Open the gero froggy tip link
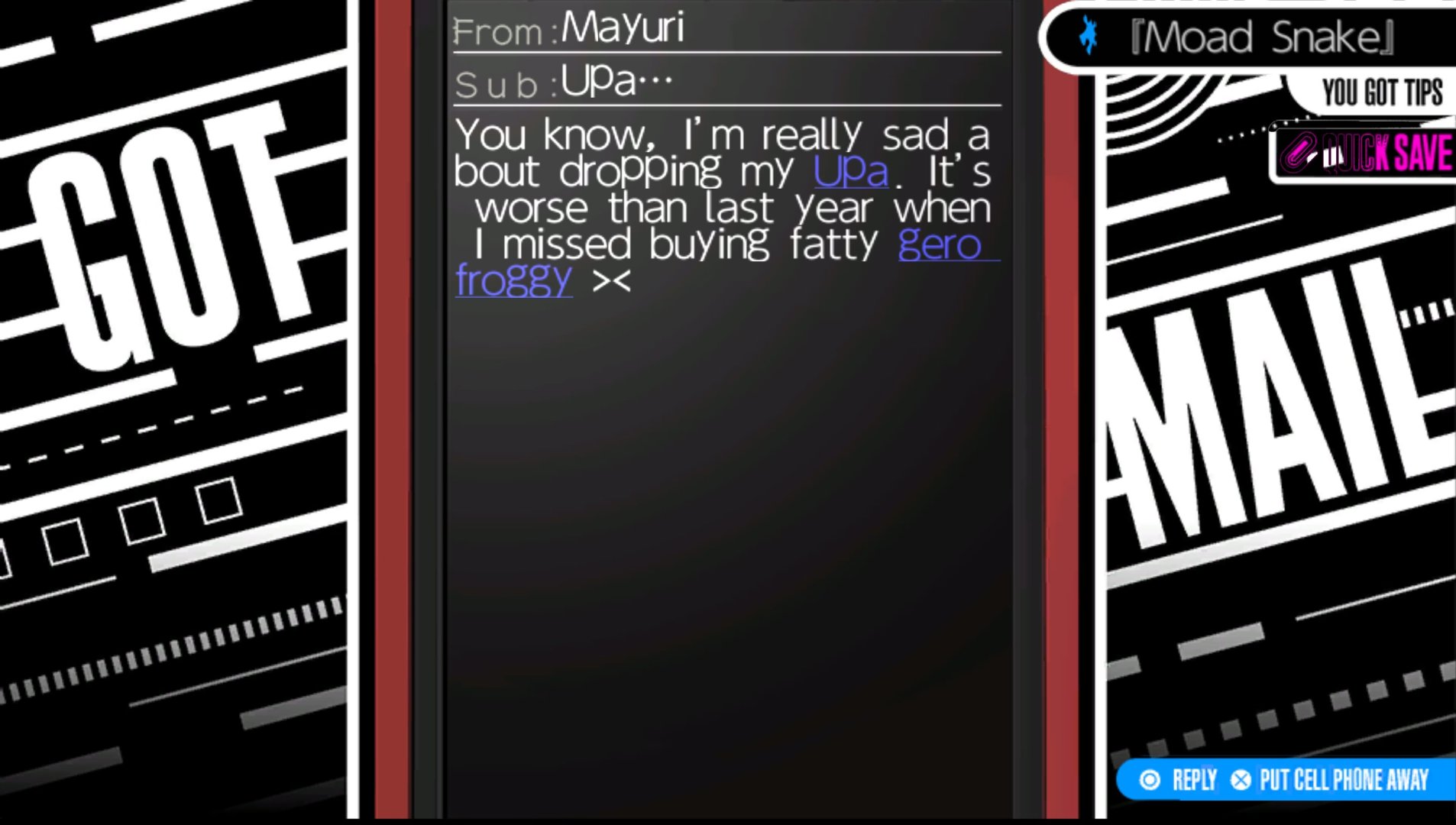 pos(940,245)
